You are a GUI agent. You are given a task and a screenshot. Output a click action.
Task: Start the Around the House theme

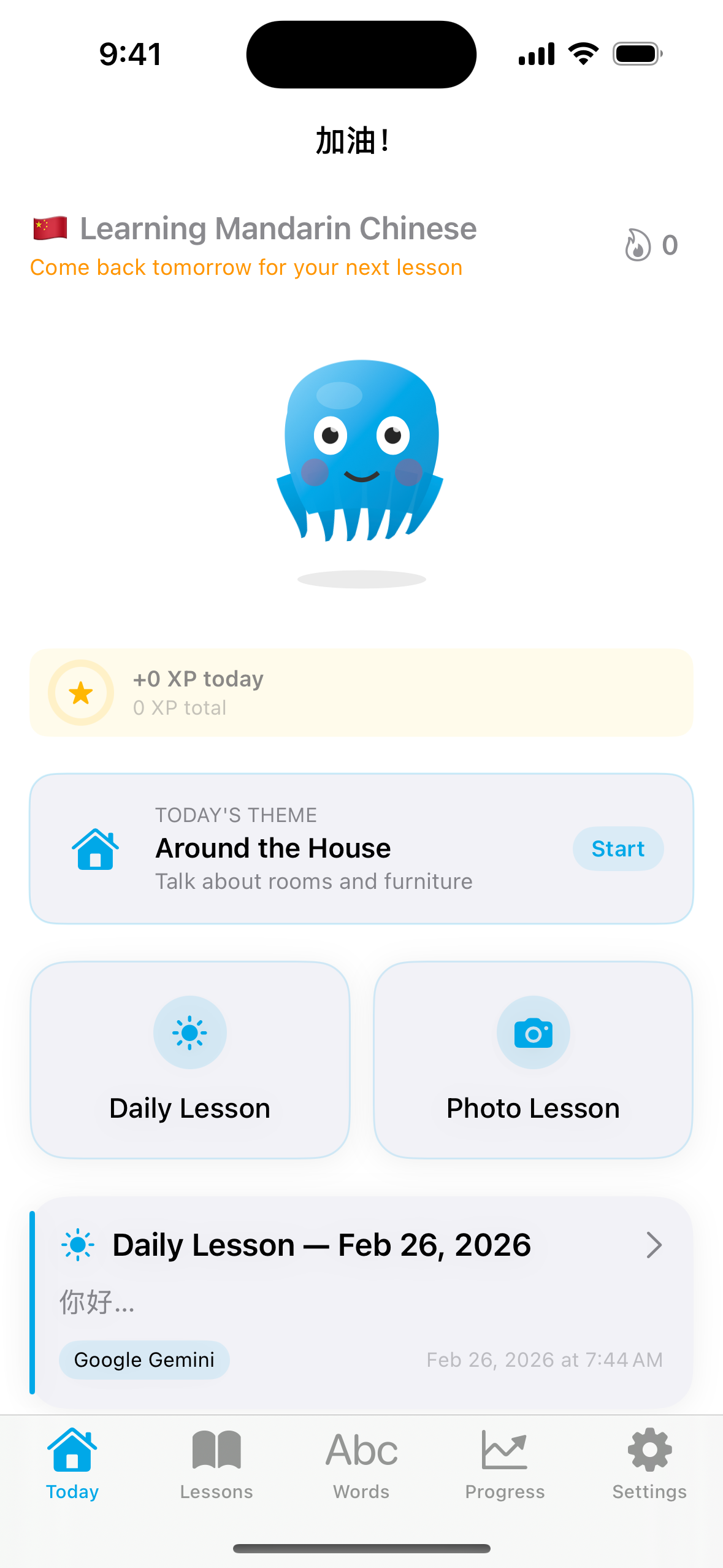point(618,848)
